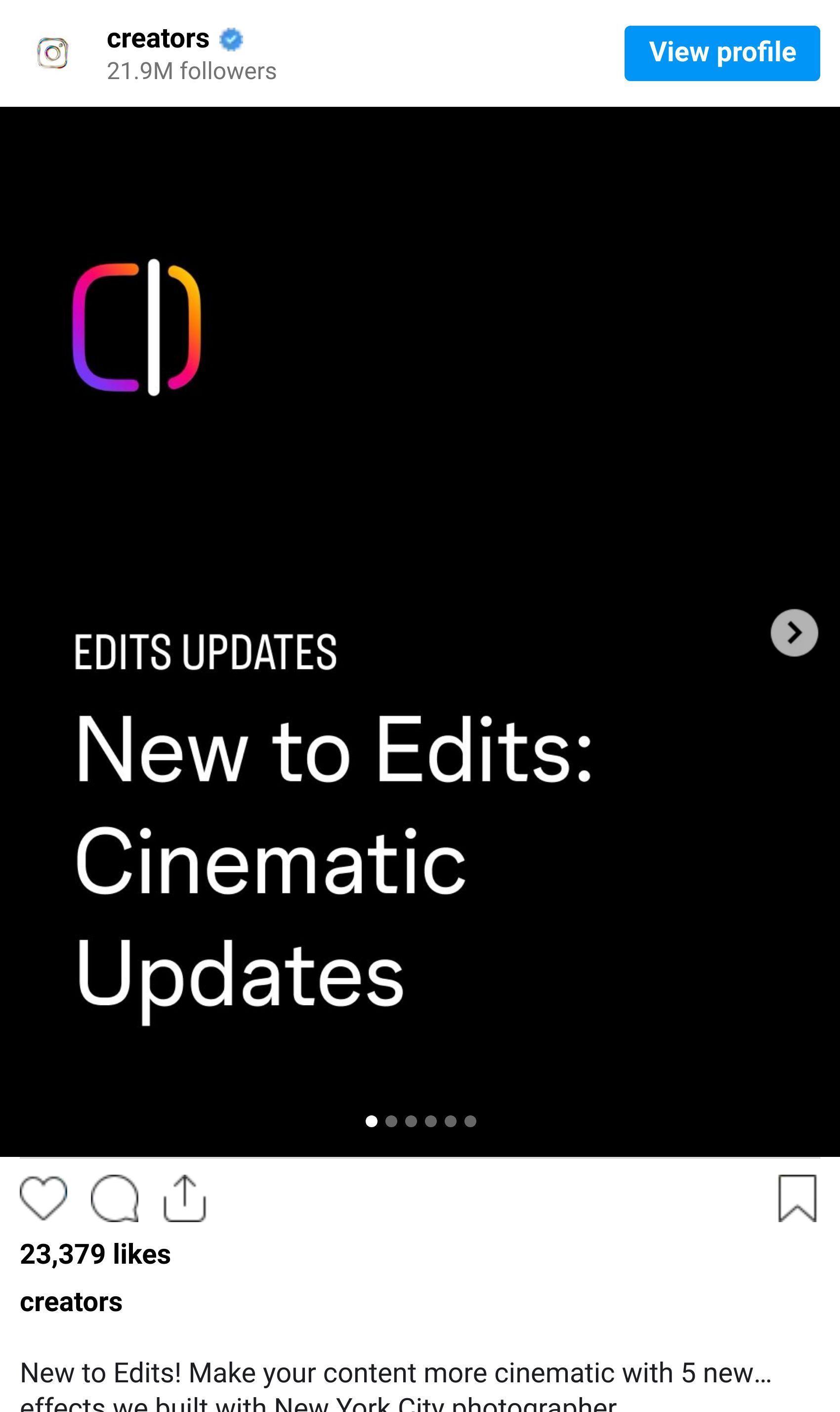Open comments on this post
The height and width of the screenshot is (1412, 840).
[114, 1197]
